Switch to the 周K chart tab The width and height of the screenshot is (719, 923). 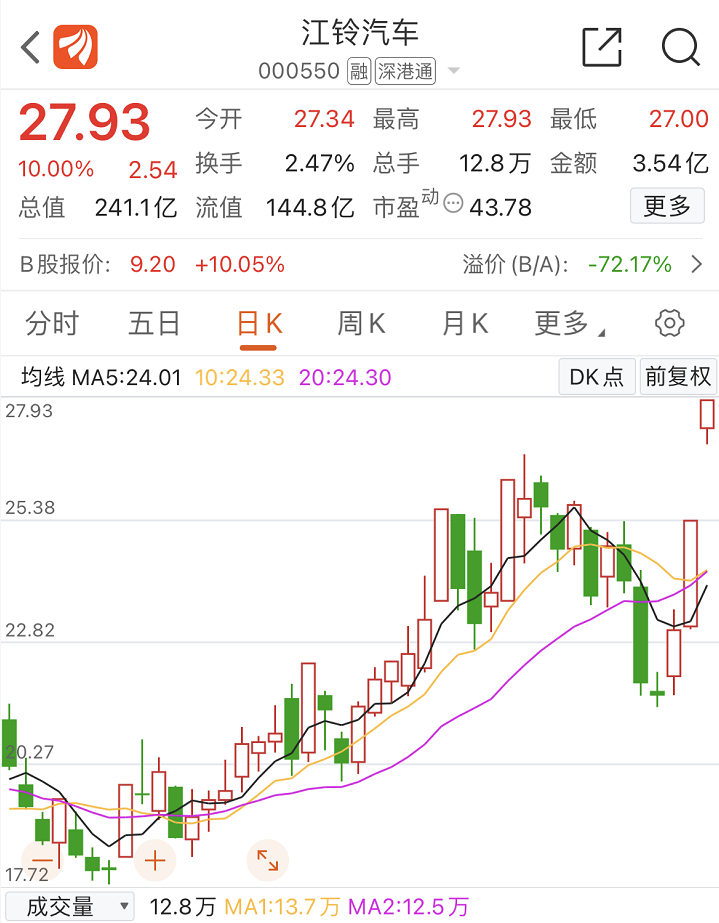(361, 323)
